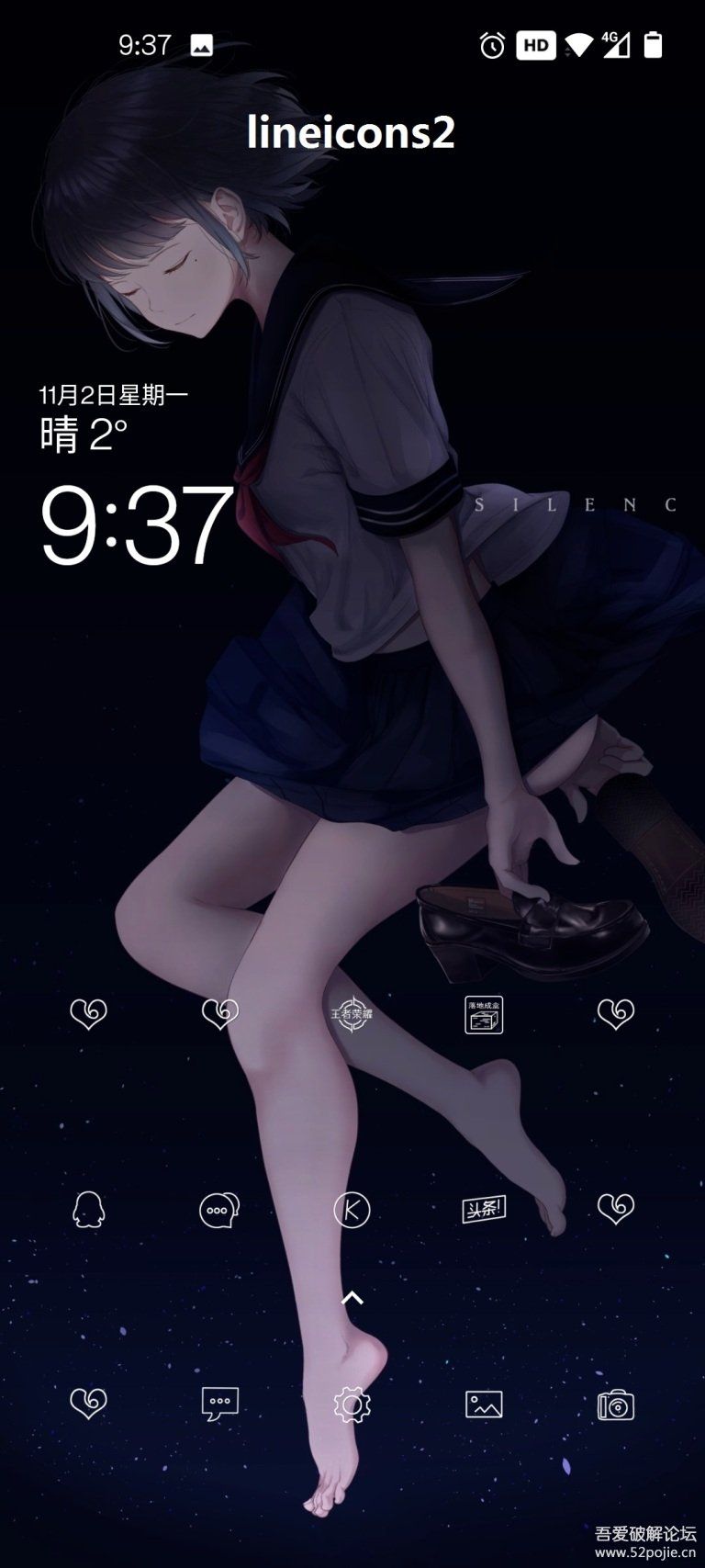
Task: Launch the 落地成盒 game icon
Action: coord(484,1014)
